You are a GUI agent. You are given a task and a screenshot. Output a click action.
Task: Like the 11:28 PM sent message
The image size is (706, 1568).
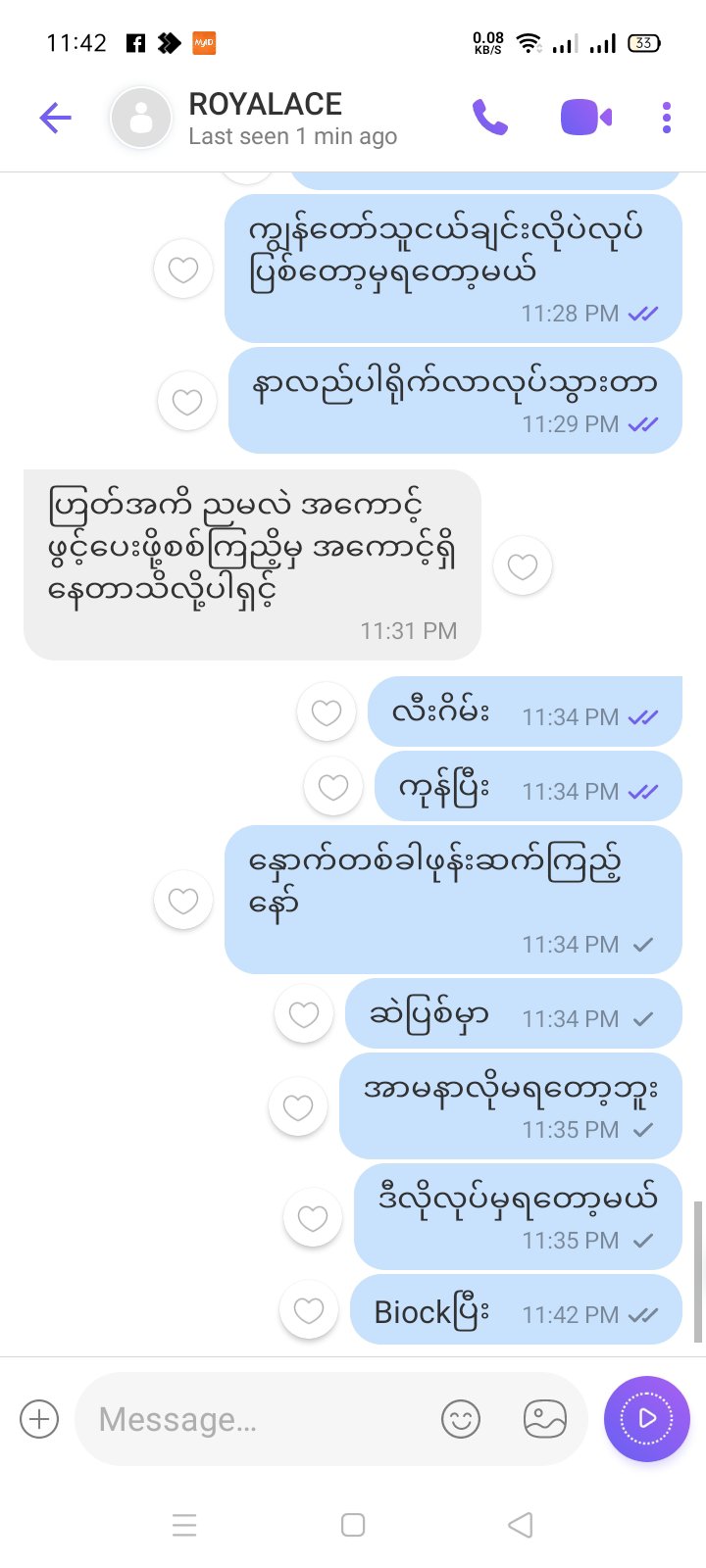183,269
